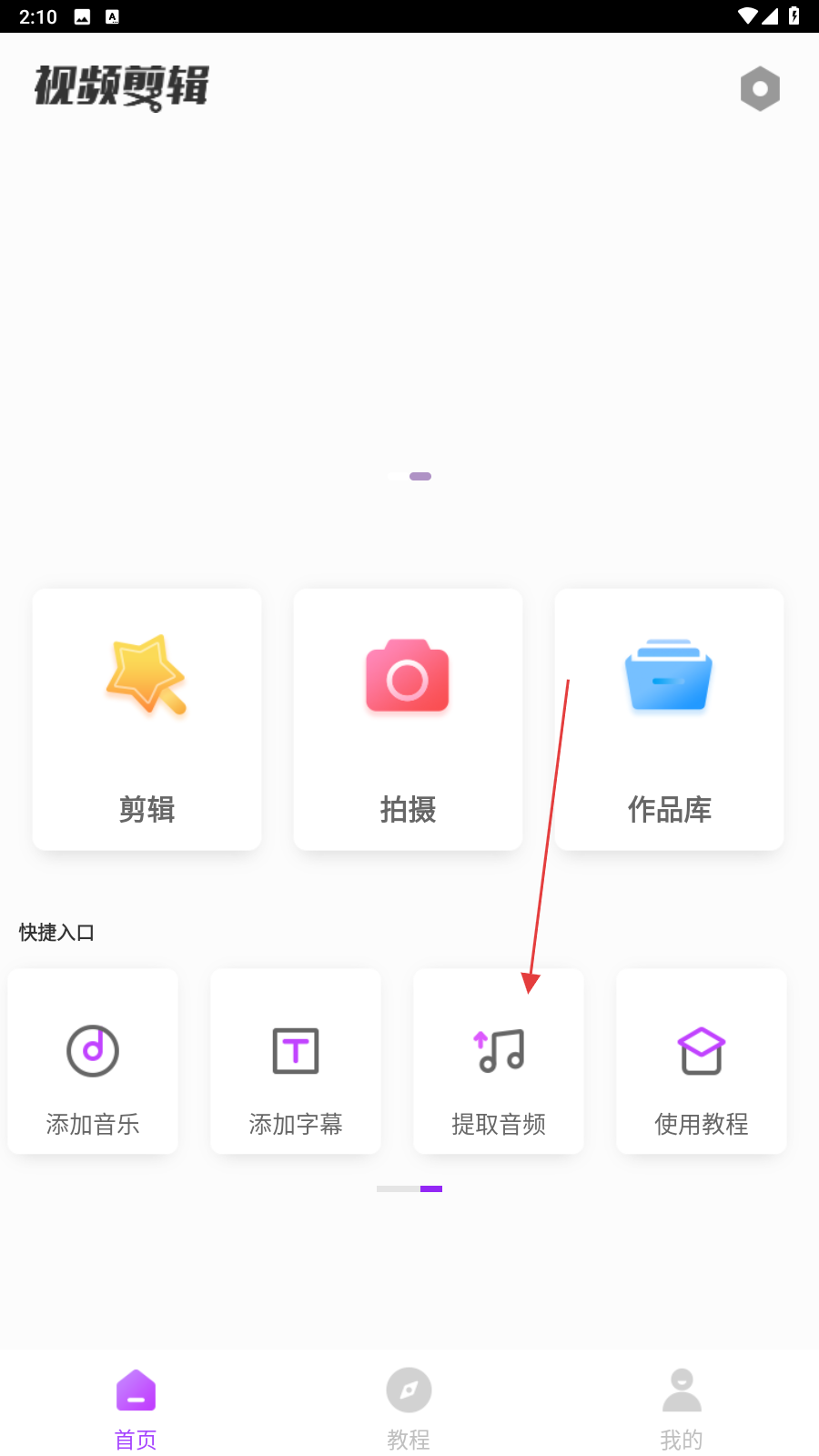
Task: Open the 使用教程 shortcut
Action: click(x=702, y=1061)
